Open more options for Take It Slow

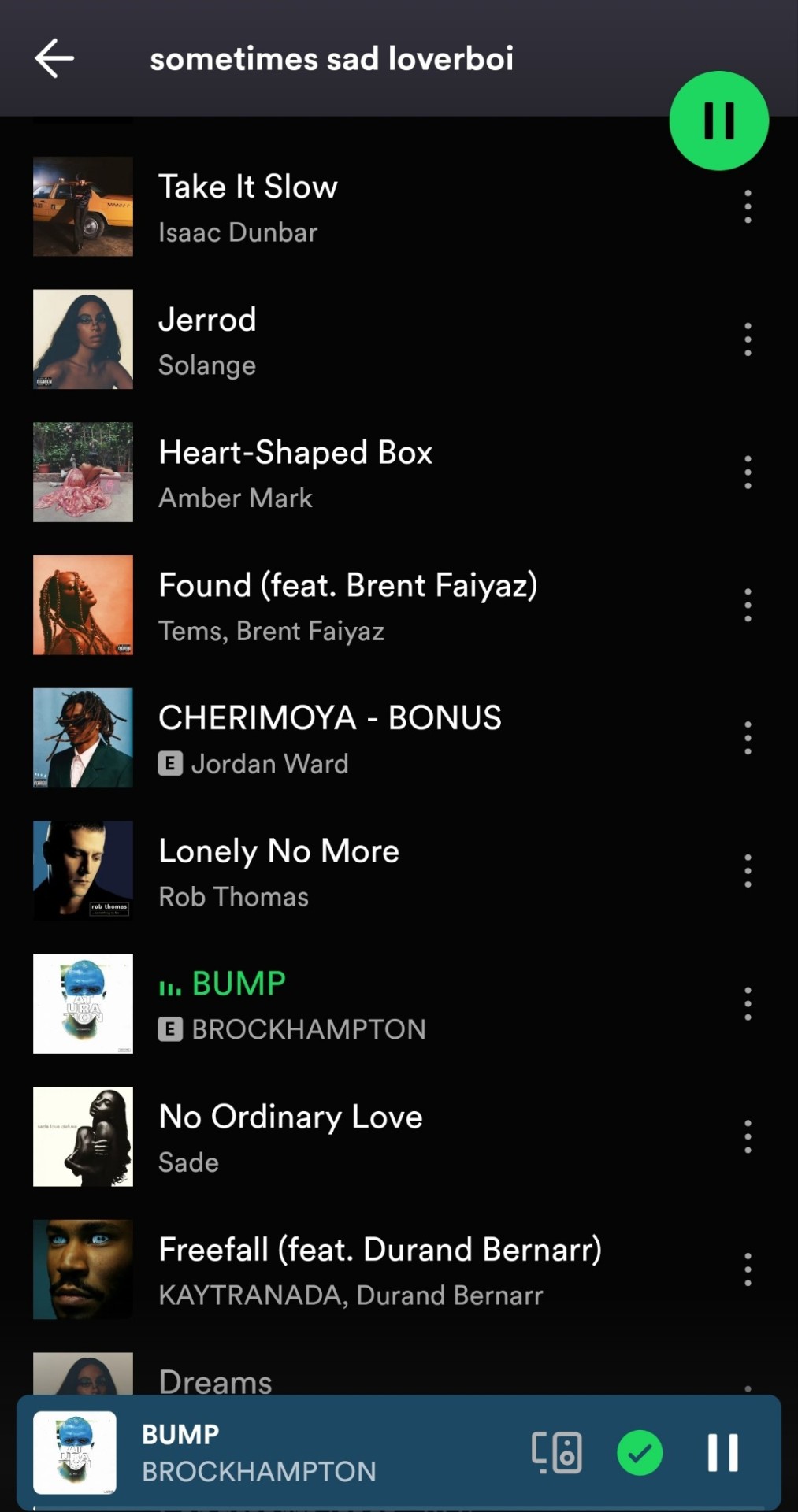(x=748, y=206)
